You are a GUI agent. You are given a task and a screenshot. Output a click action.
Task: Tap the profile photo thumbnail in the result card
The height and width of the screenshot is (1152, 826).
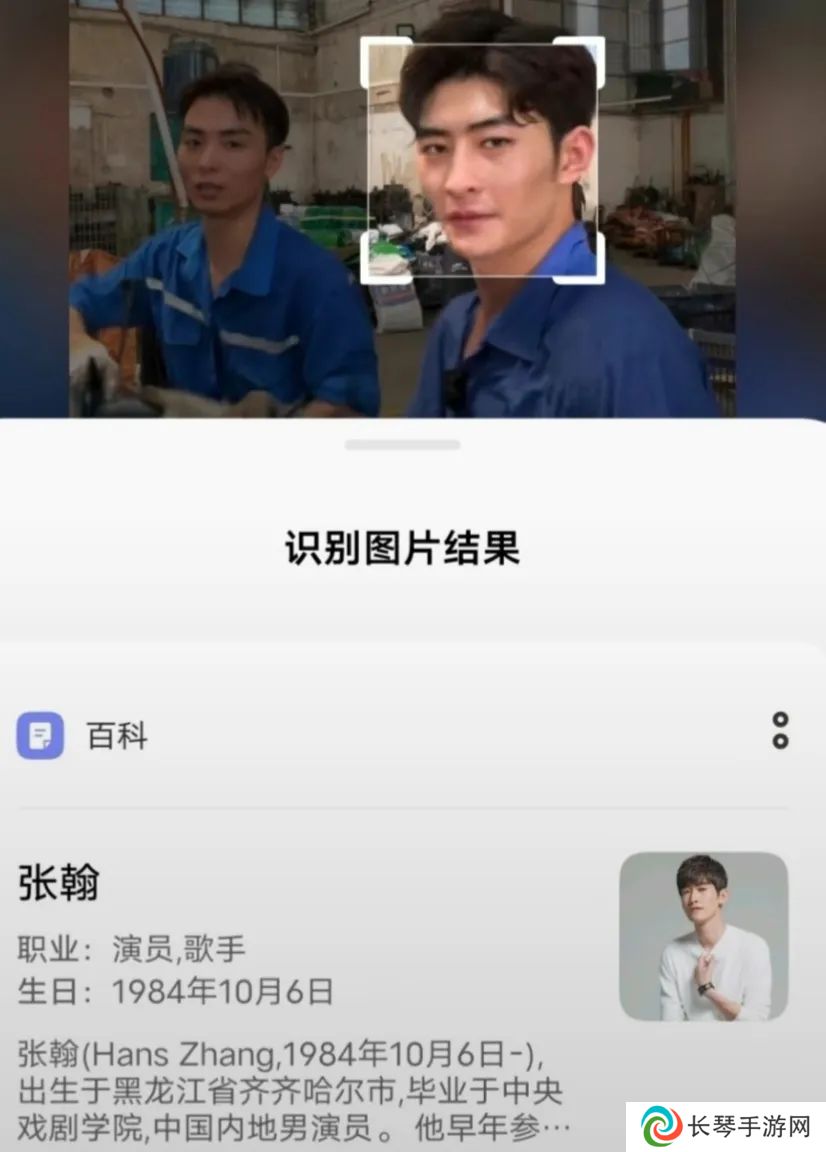(703, 936)
